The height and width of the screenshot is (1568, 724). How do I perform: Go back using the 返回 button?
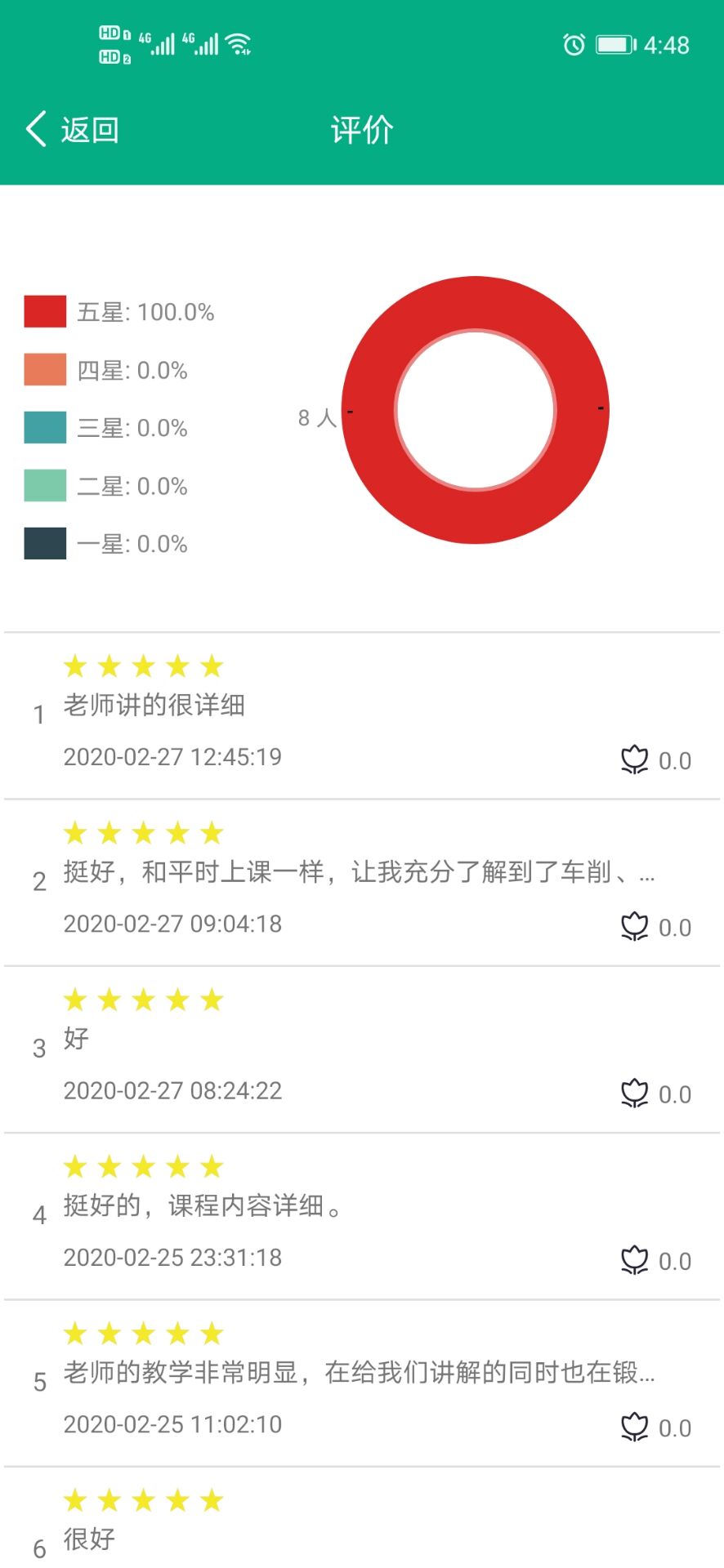(x=72, y=130)
